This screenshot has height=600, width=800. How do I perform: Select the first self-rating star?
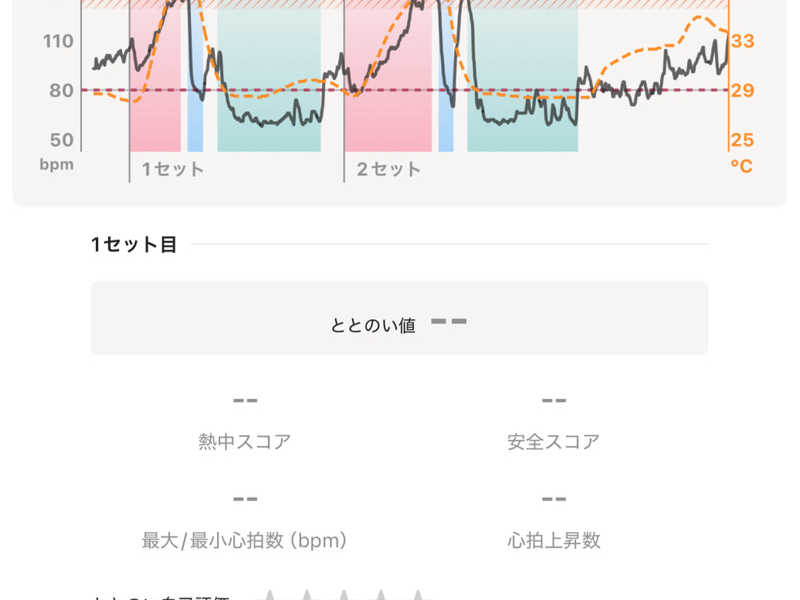click(x=270, y=595)
